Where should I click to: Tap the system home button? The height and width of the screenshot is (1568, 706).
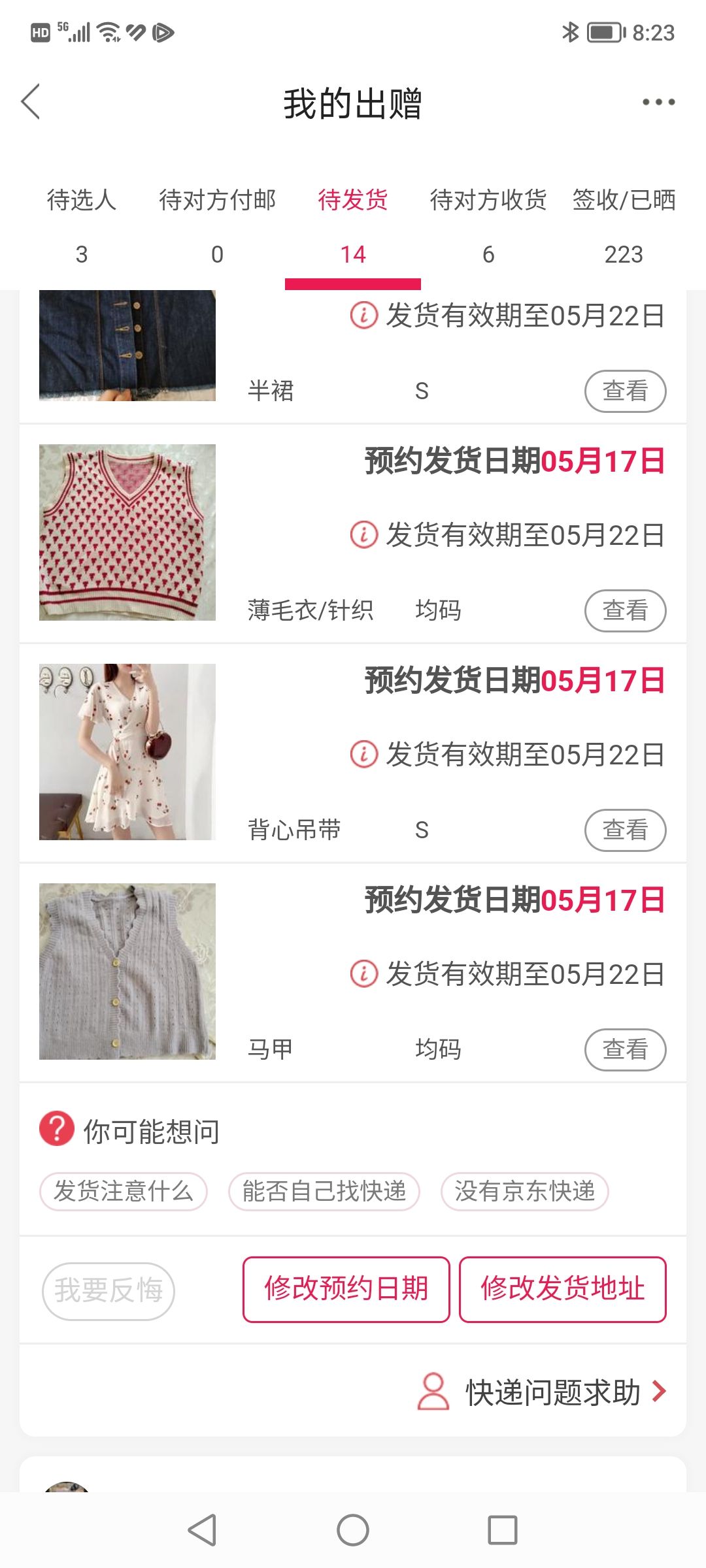click(353, 1530)
